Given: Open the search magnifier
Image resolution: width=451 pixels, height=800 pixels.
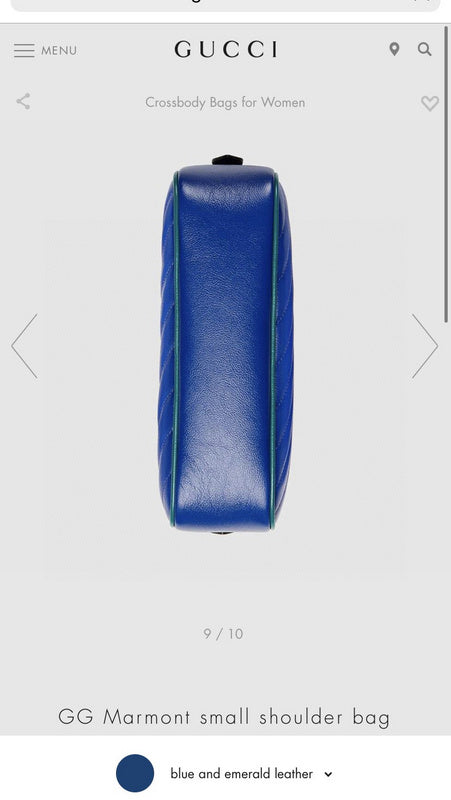Looking at the screenshot, I should (x=424, y=49).
